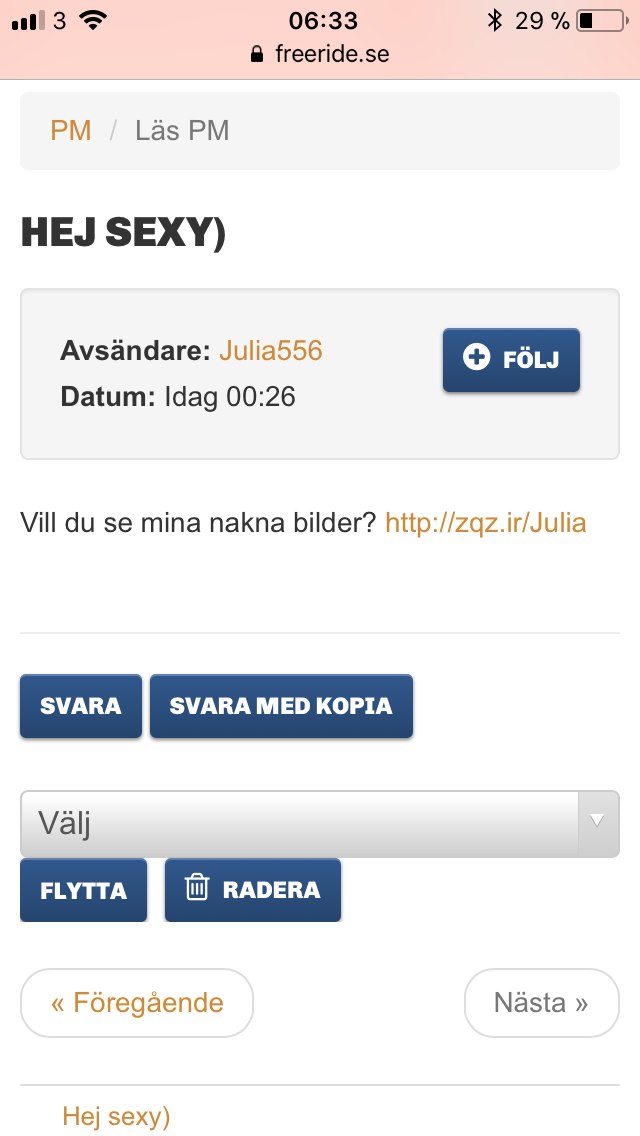Screen dimensions: 640x1136
Task: Reply with the SVARA button
Action: tap(80, 706)
